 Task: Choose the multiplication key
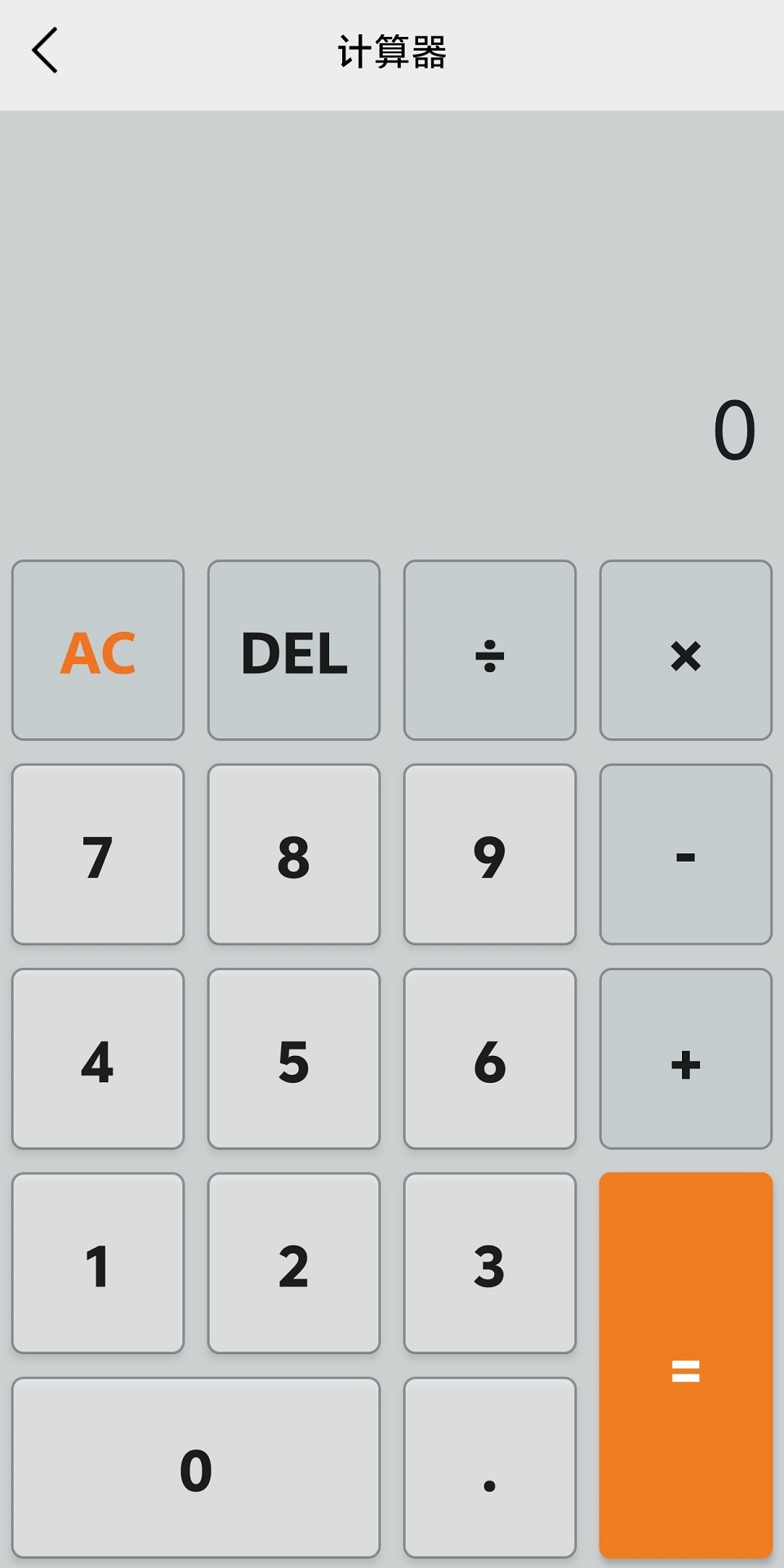pos(686,650)
